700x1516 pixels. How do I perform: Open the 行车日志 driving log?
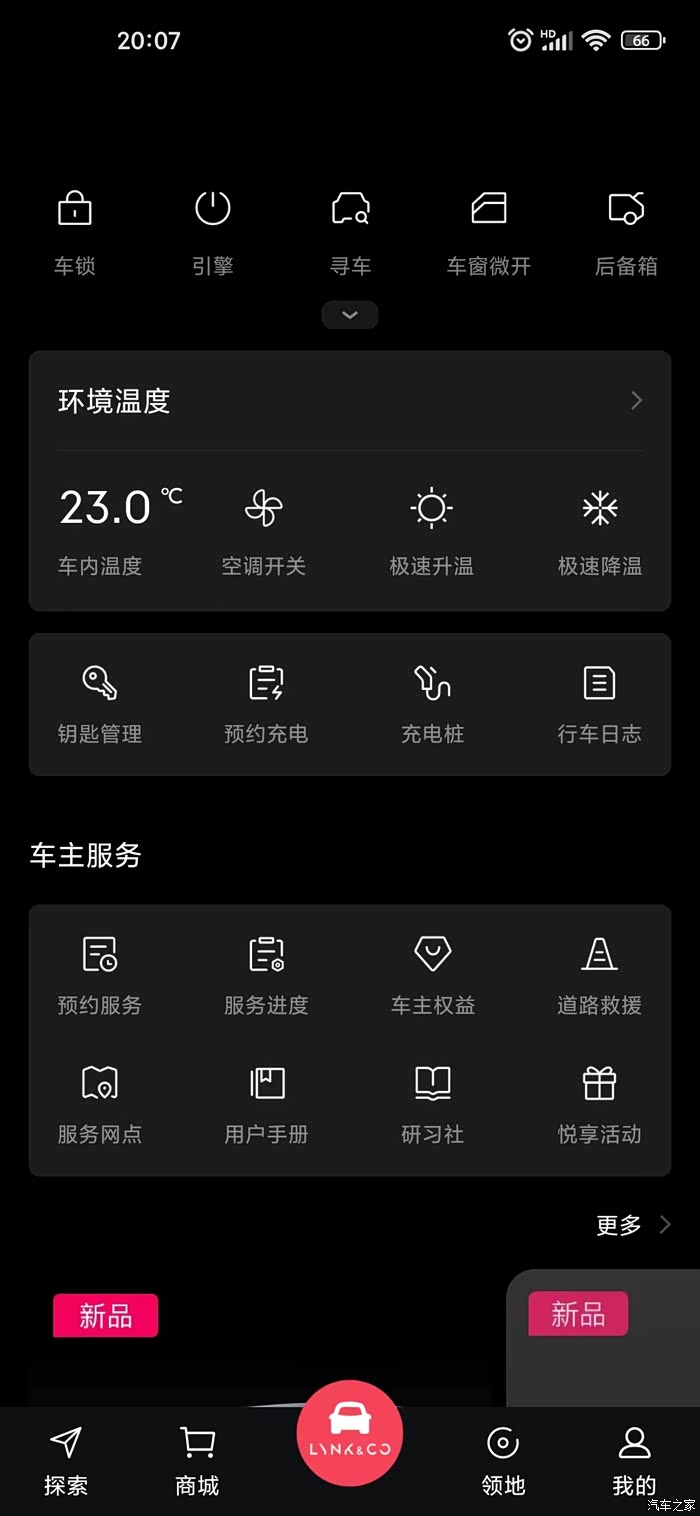pyautogui.click(x=599, y=703)
